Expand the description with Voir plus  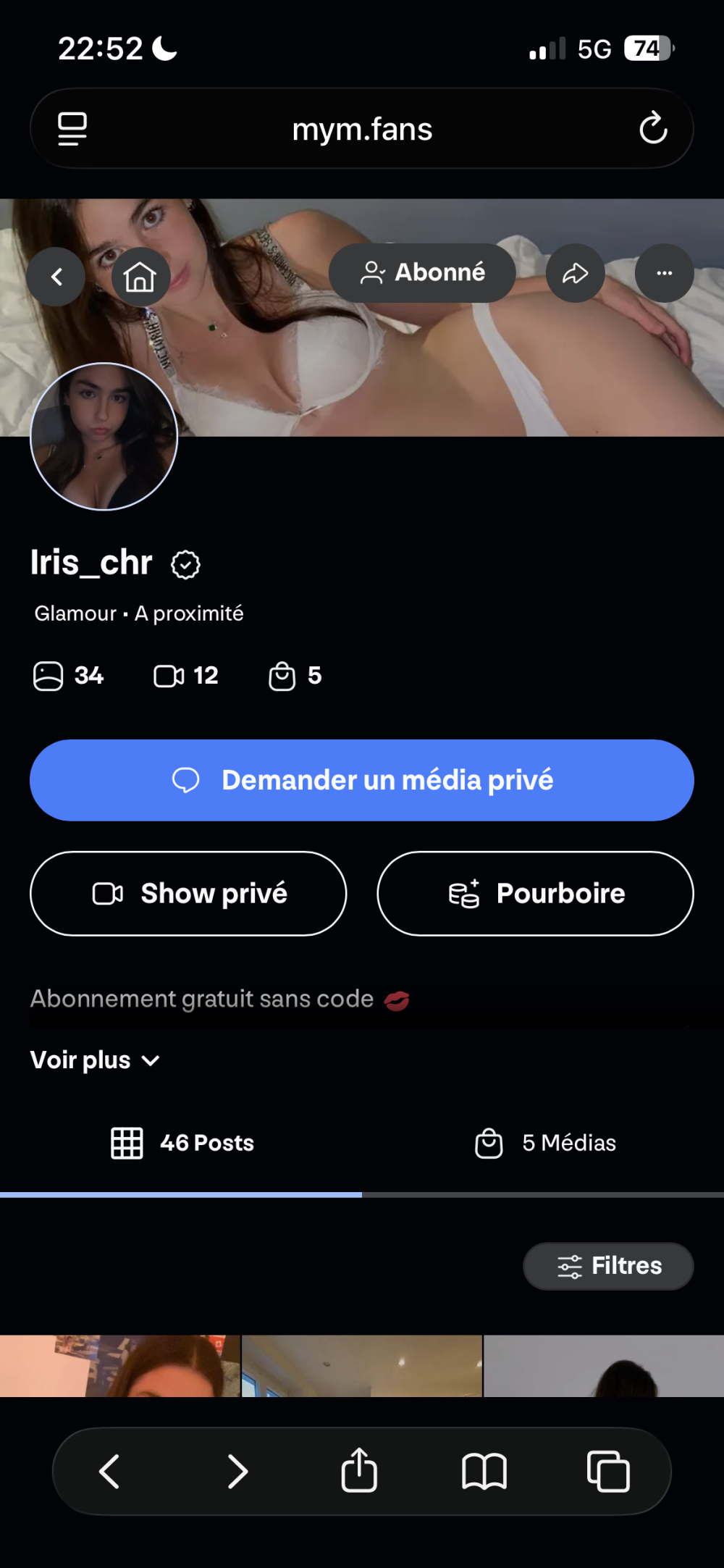pyautogui.click(x=95, y=1060)
